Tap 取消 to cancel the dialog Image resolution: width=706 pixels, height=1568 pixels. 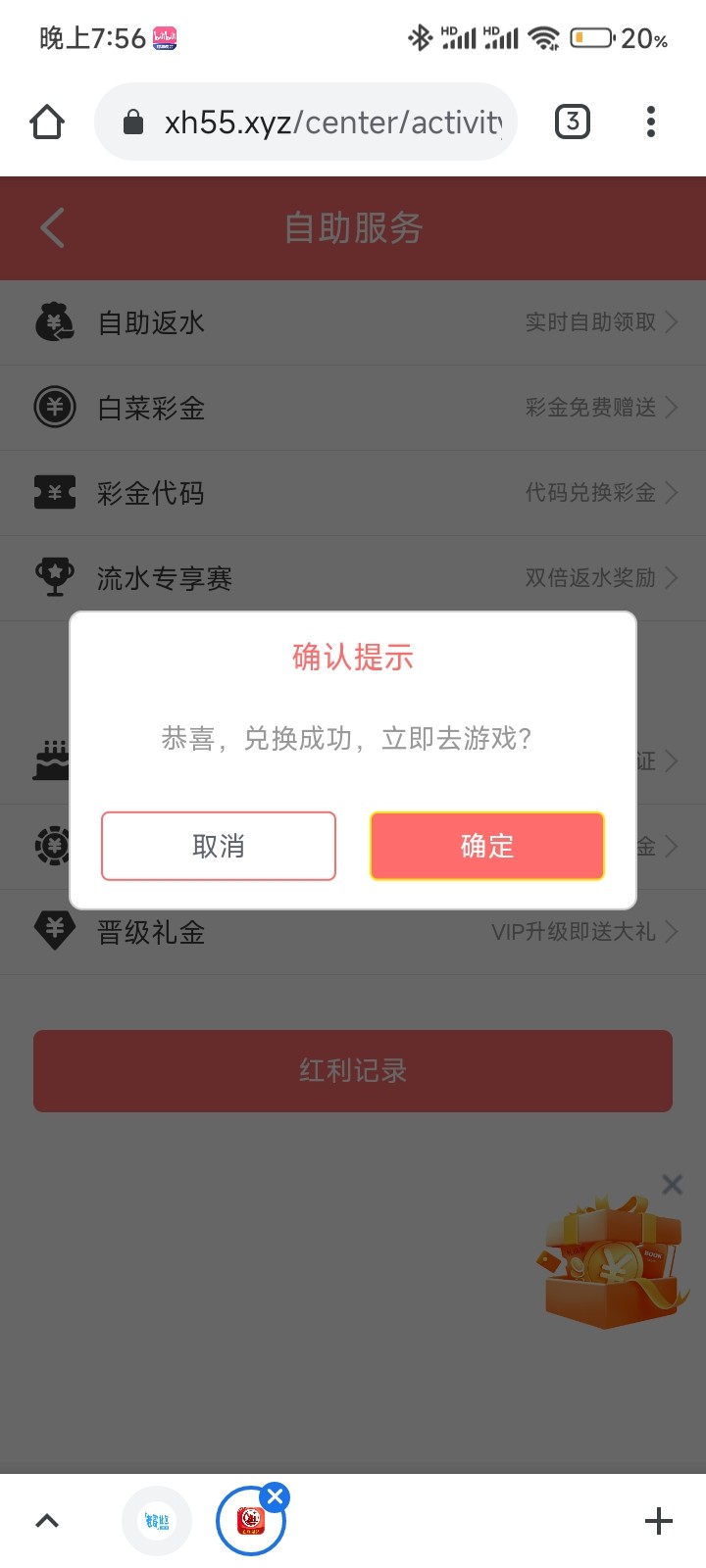(219, 846)
